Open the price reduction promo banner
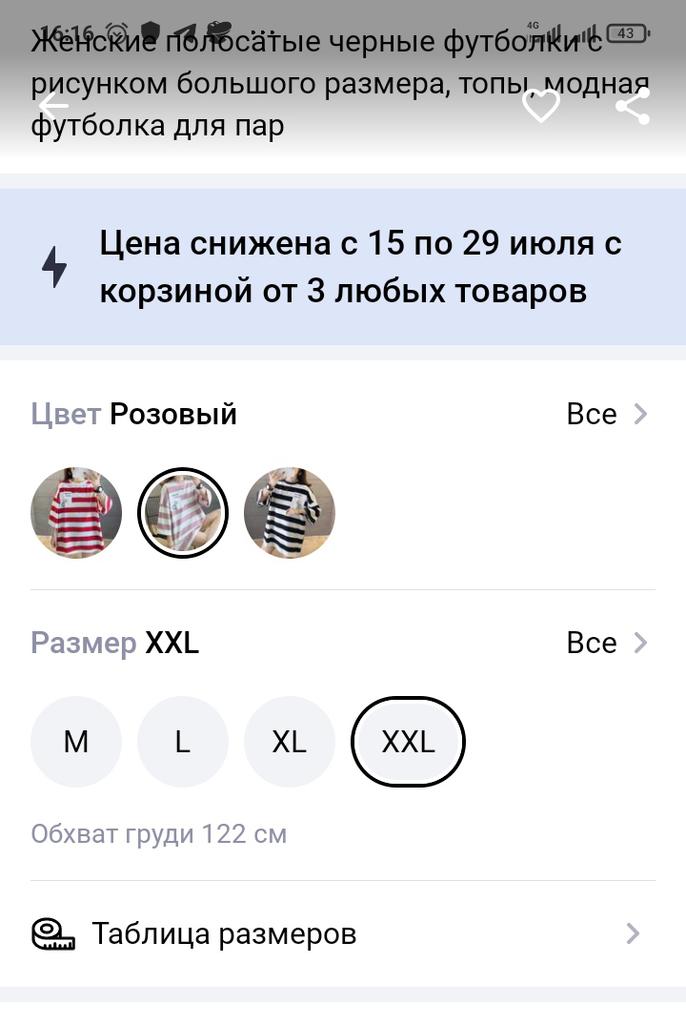Screen dimensions: 686x1024 coord(343,267)
